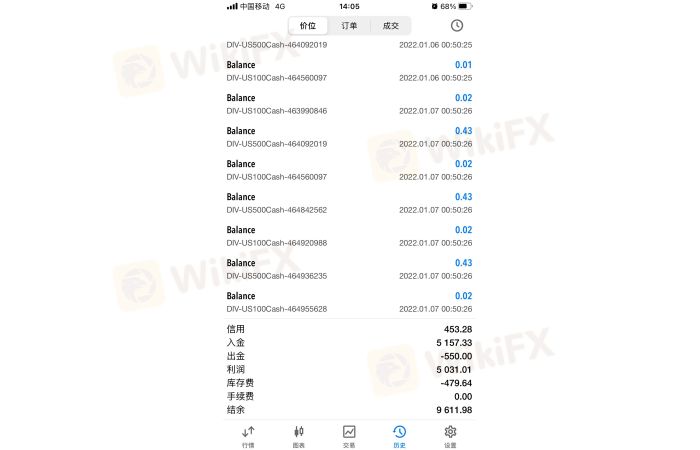Screen dimensions: 700x450
Task: Switch to the 交易 tab
Action: [349, 435]
